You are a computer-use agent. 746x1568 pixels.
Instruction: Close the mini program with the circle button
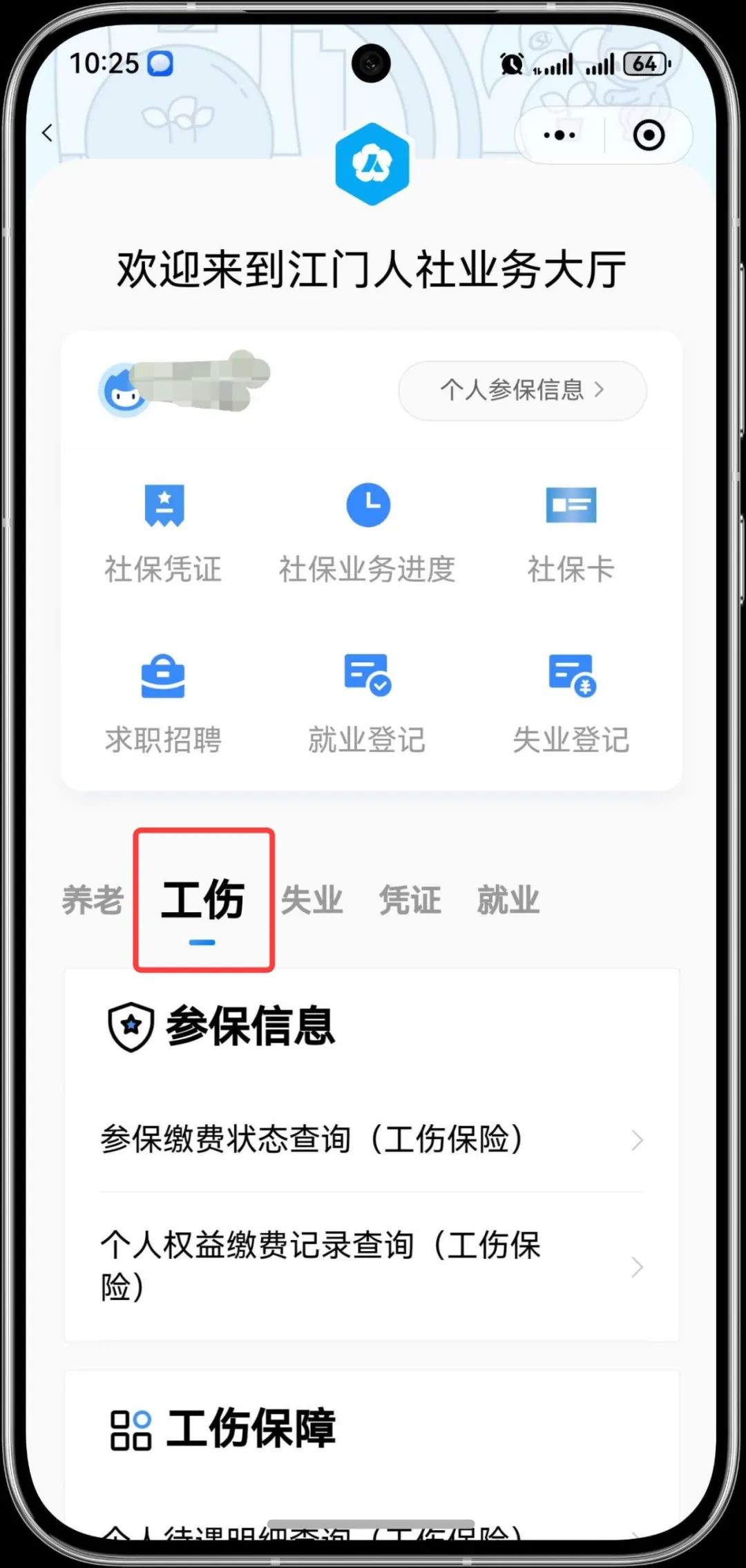[x=648, y=135]
